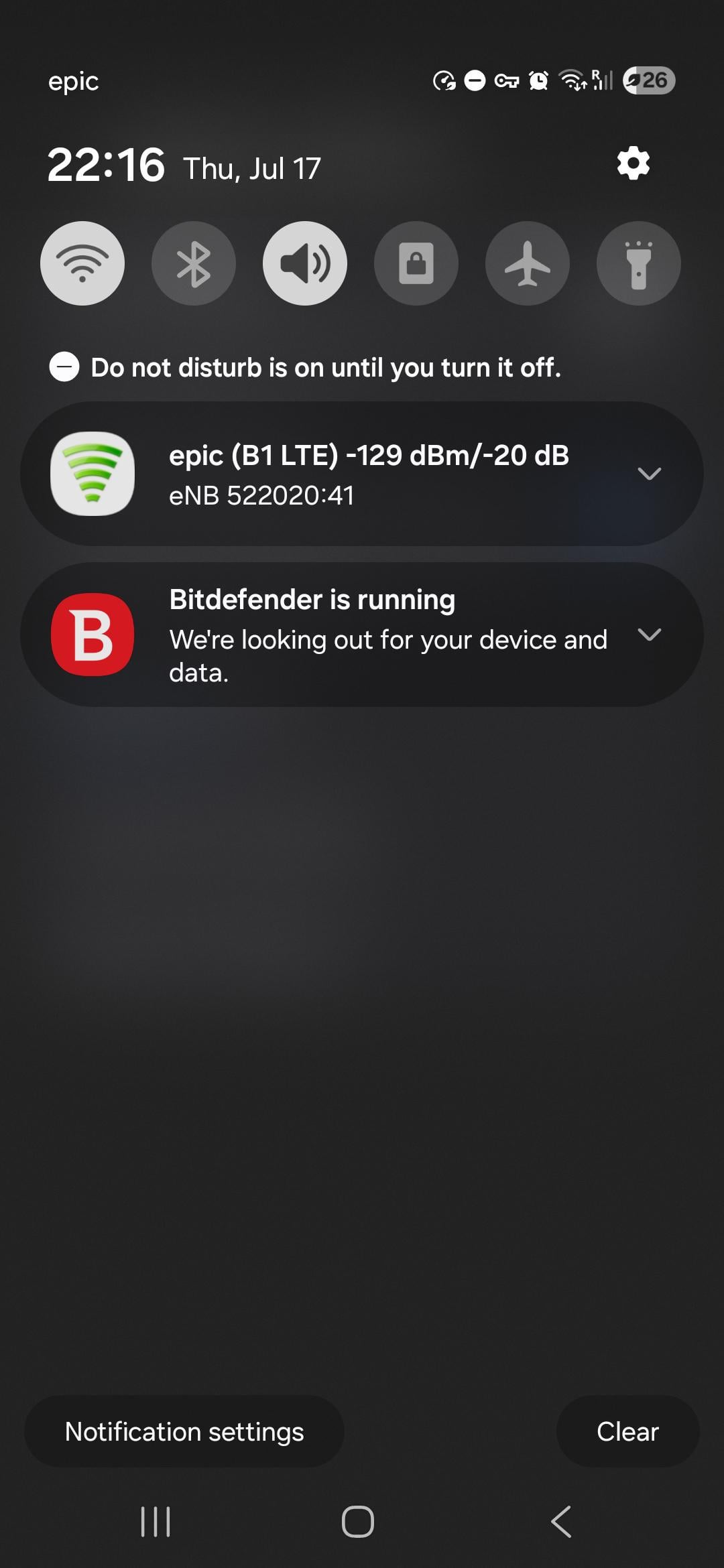Clear all notifications
The height and width of the screenshot is (1568, 724).
627,1431
